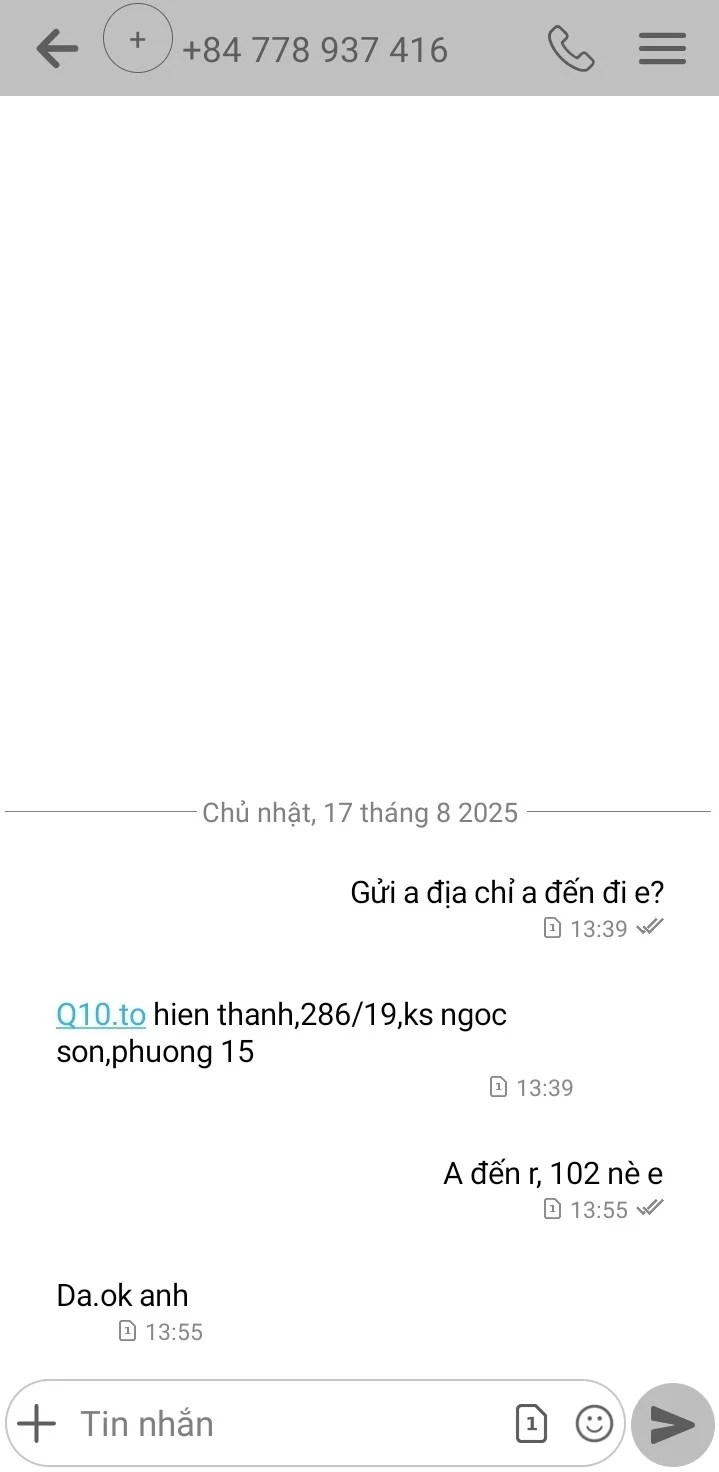Switch SIM using the SIM 1 icon
Viewport: 719px width, 1472px height.
[531, 1423]
